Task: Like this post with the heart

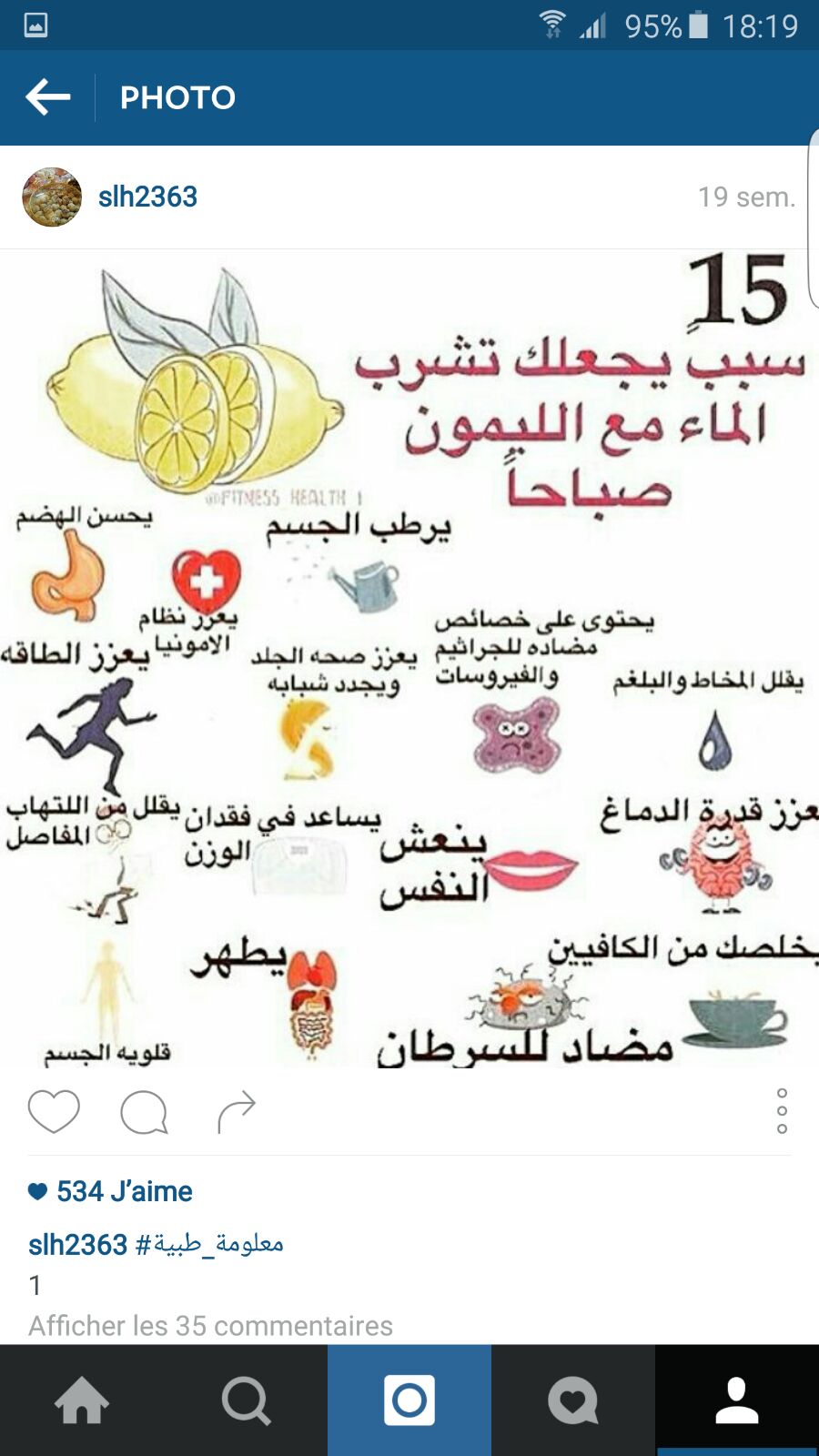Action: 54,1111
